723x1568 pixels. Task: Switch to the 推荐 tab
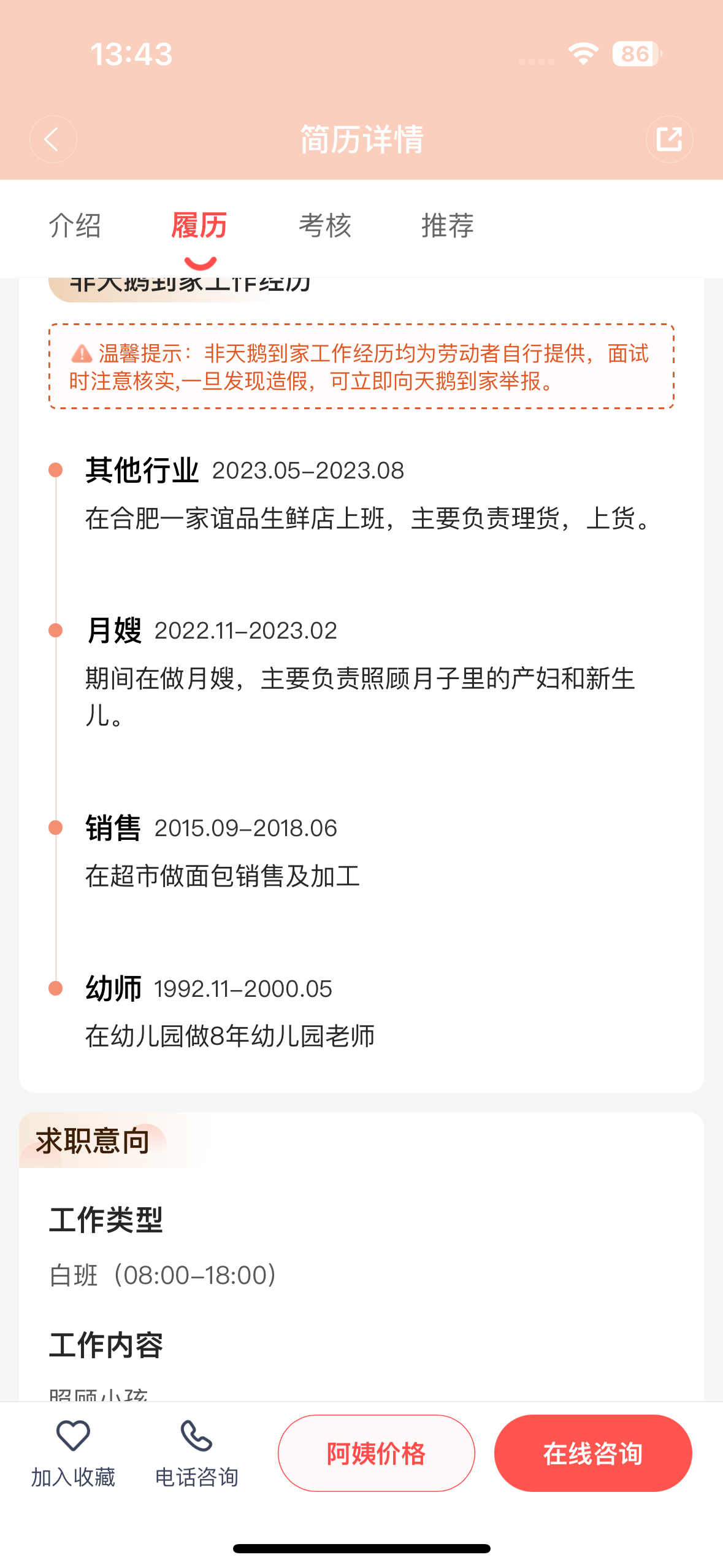(x=448, y=225)
